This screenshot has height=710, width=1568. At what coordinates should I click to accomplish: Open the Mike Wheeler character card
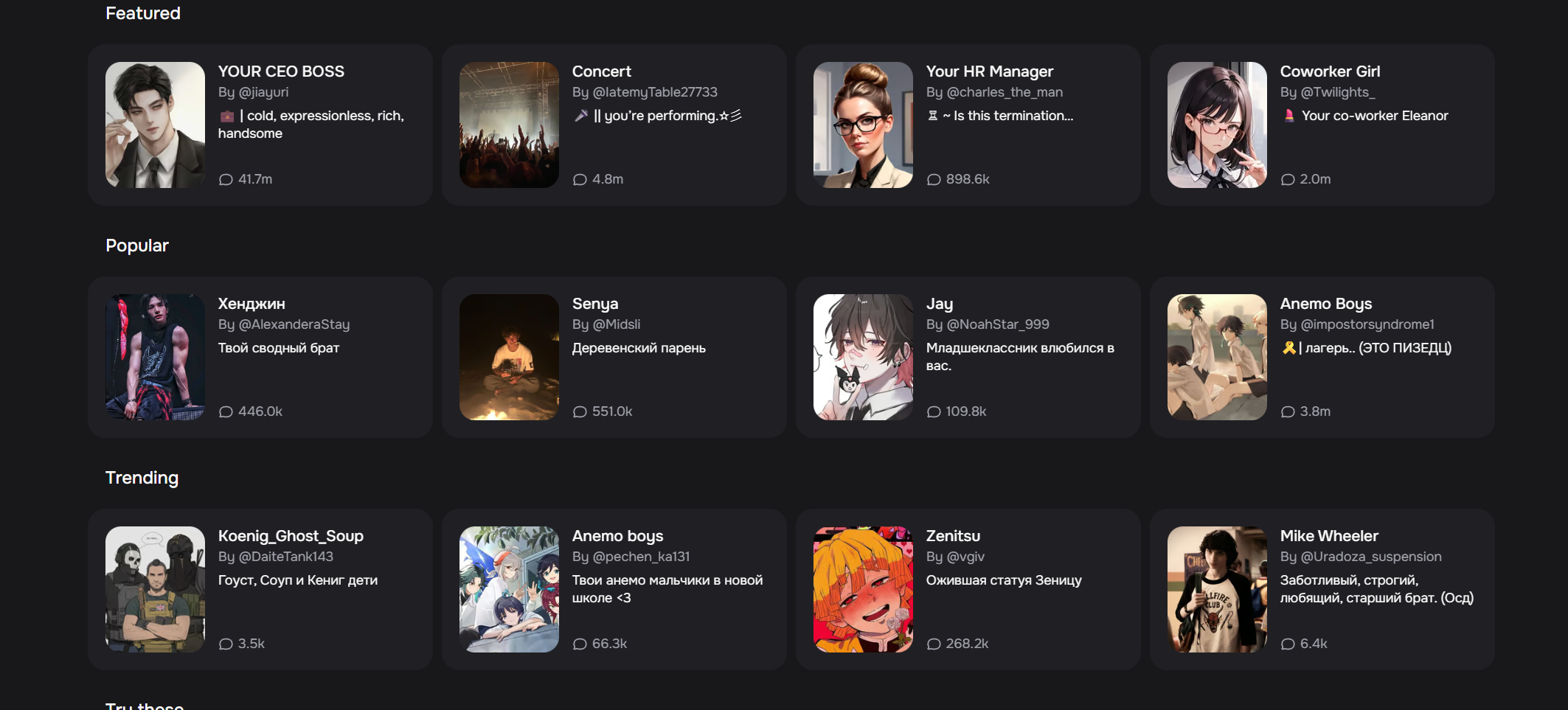[1322, 589]
